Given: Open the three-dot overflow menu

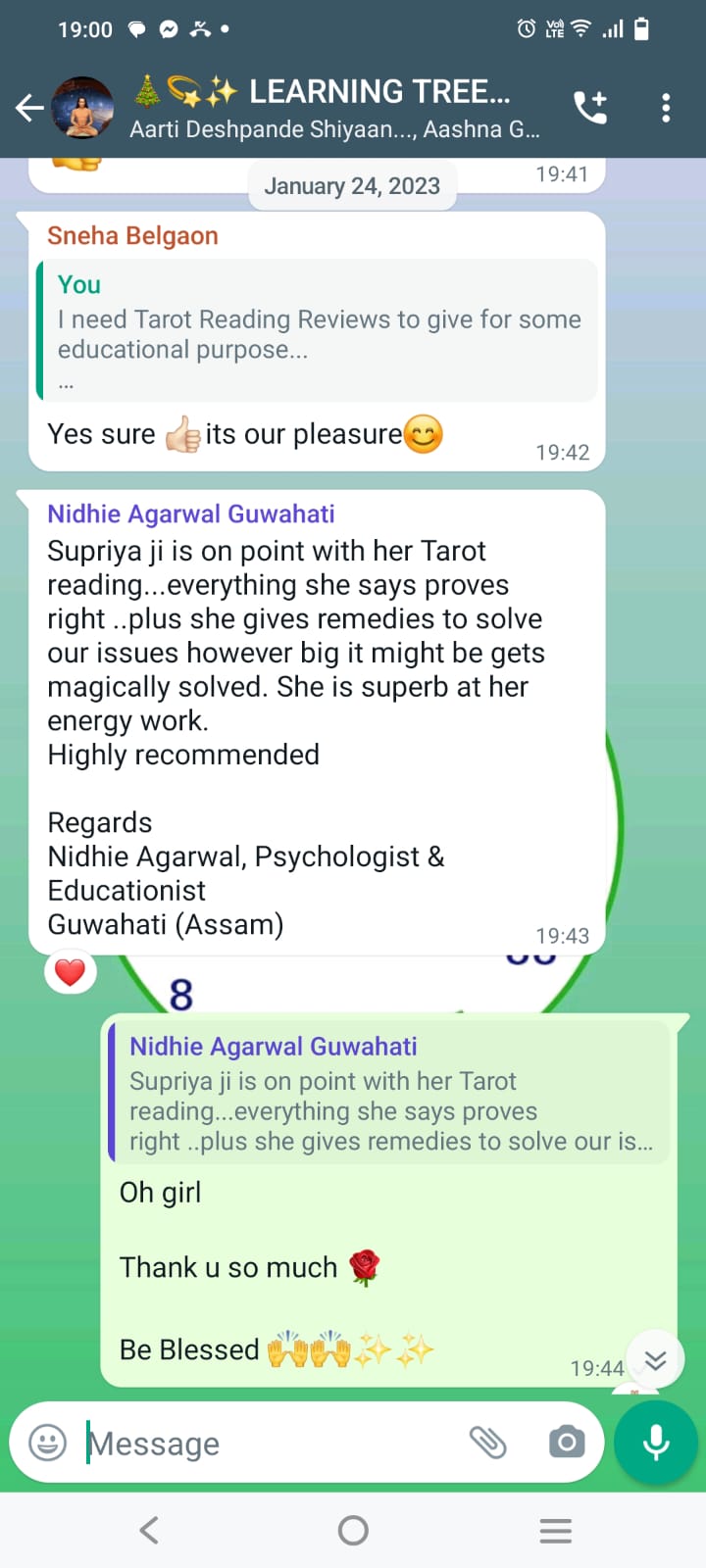Looking at the screenshot, I should point(666,108).
